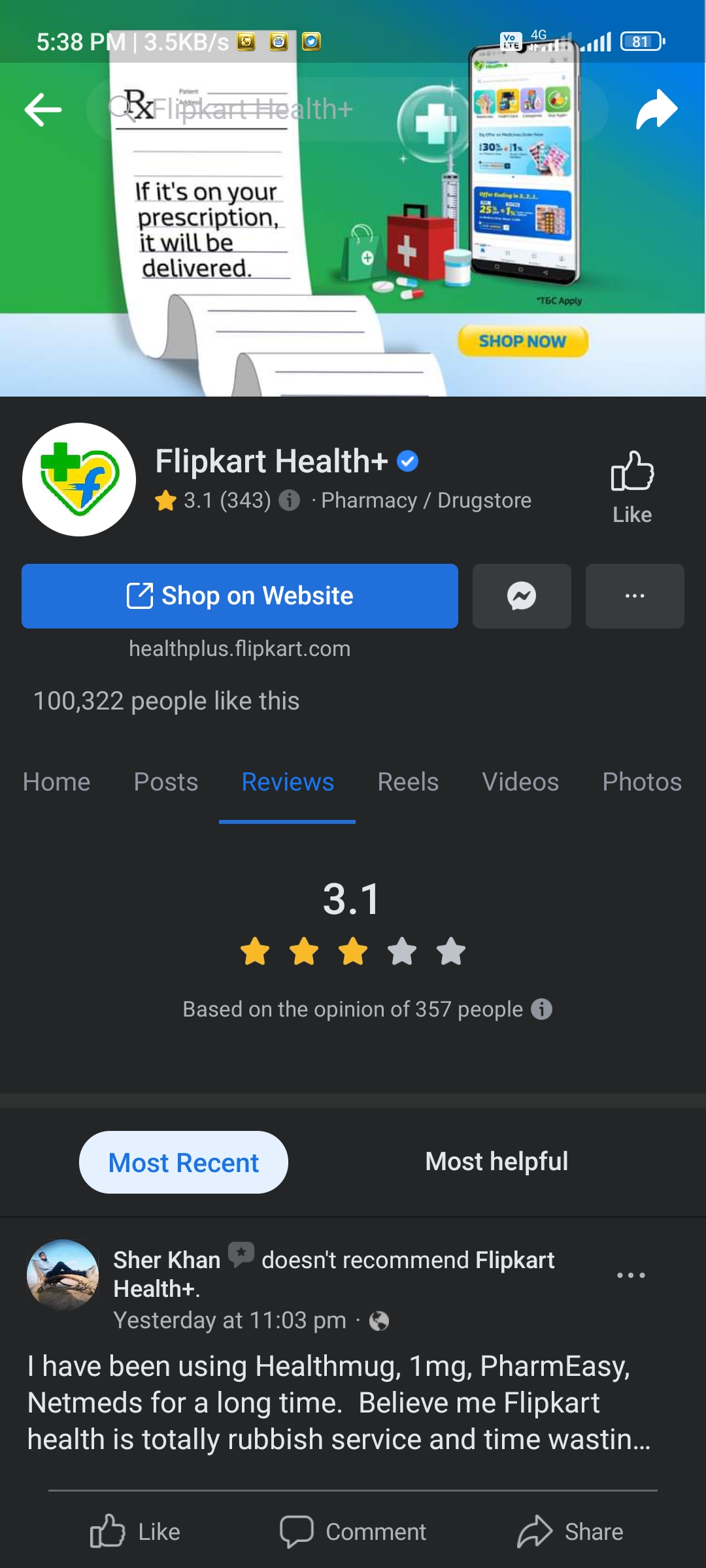
Task: Open Sher Khan's profile picture
Action: tap(63, 1275)
